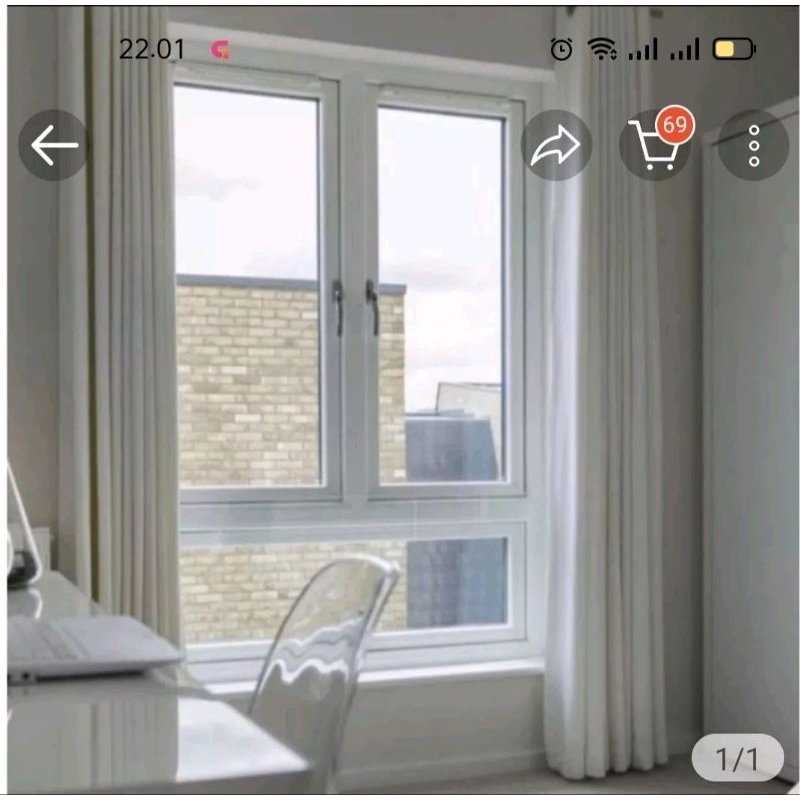Open the shopping cart with 69 items

click(x=656, y=147)
